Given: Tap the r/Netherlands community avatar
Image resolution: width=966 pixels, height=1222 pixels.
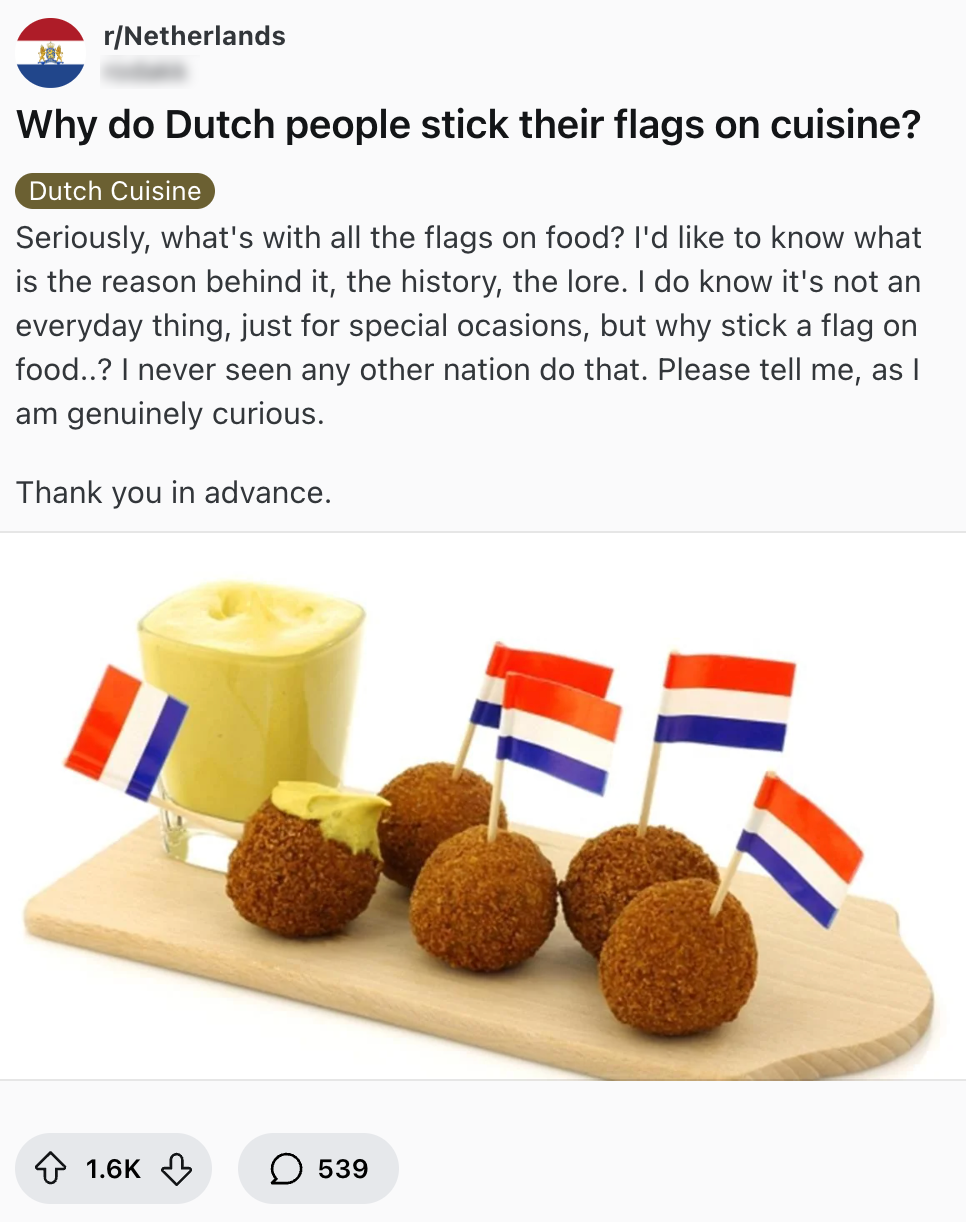Looking at the screenshot, I should click(51, 52).
